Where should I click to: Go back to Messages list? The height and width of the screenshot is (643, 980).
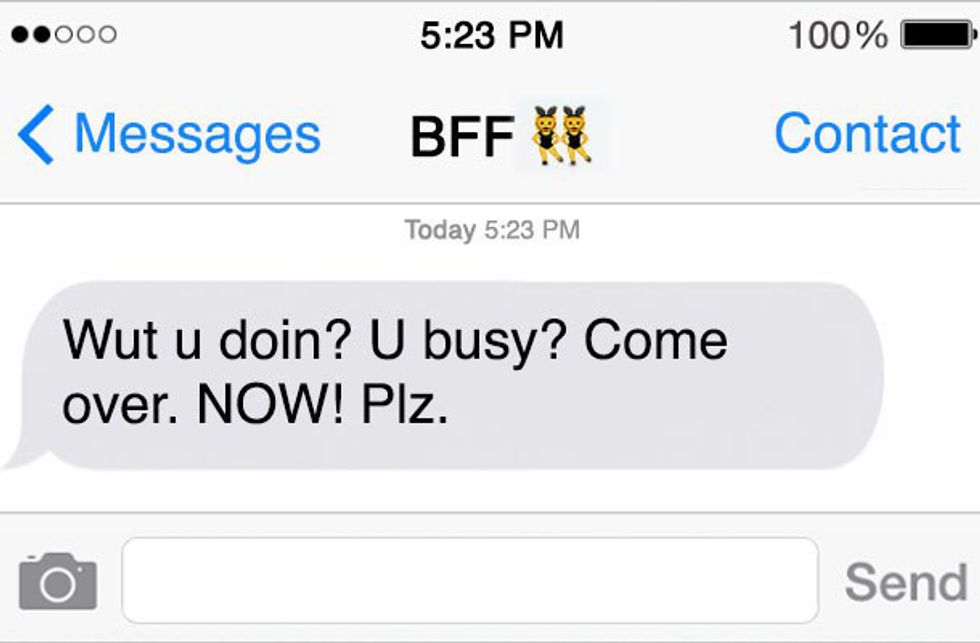(168, 134)
